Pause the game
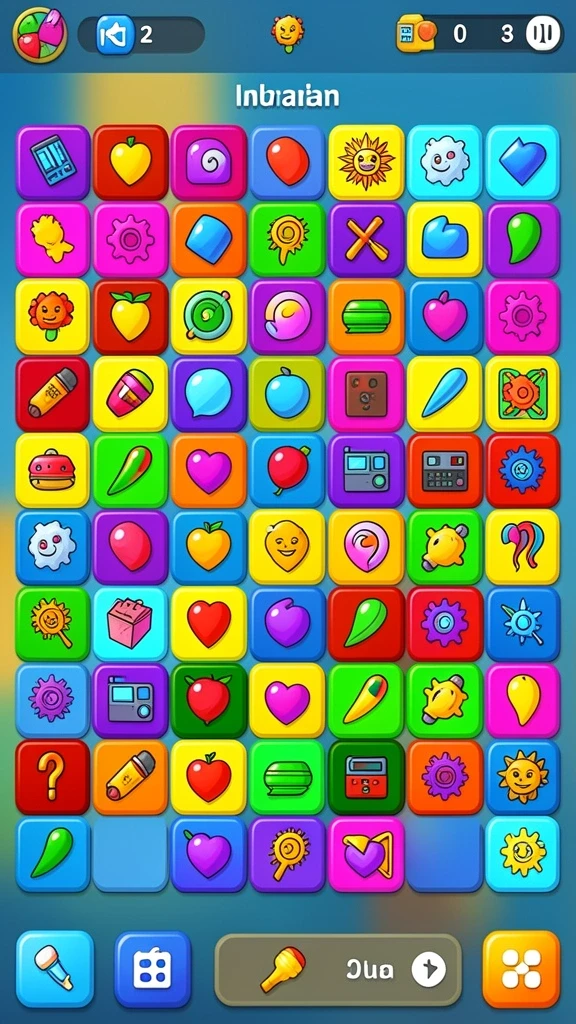Viewport: 576px width, 1024px height. 543,33
